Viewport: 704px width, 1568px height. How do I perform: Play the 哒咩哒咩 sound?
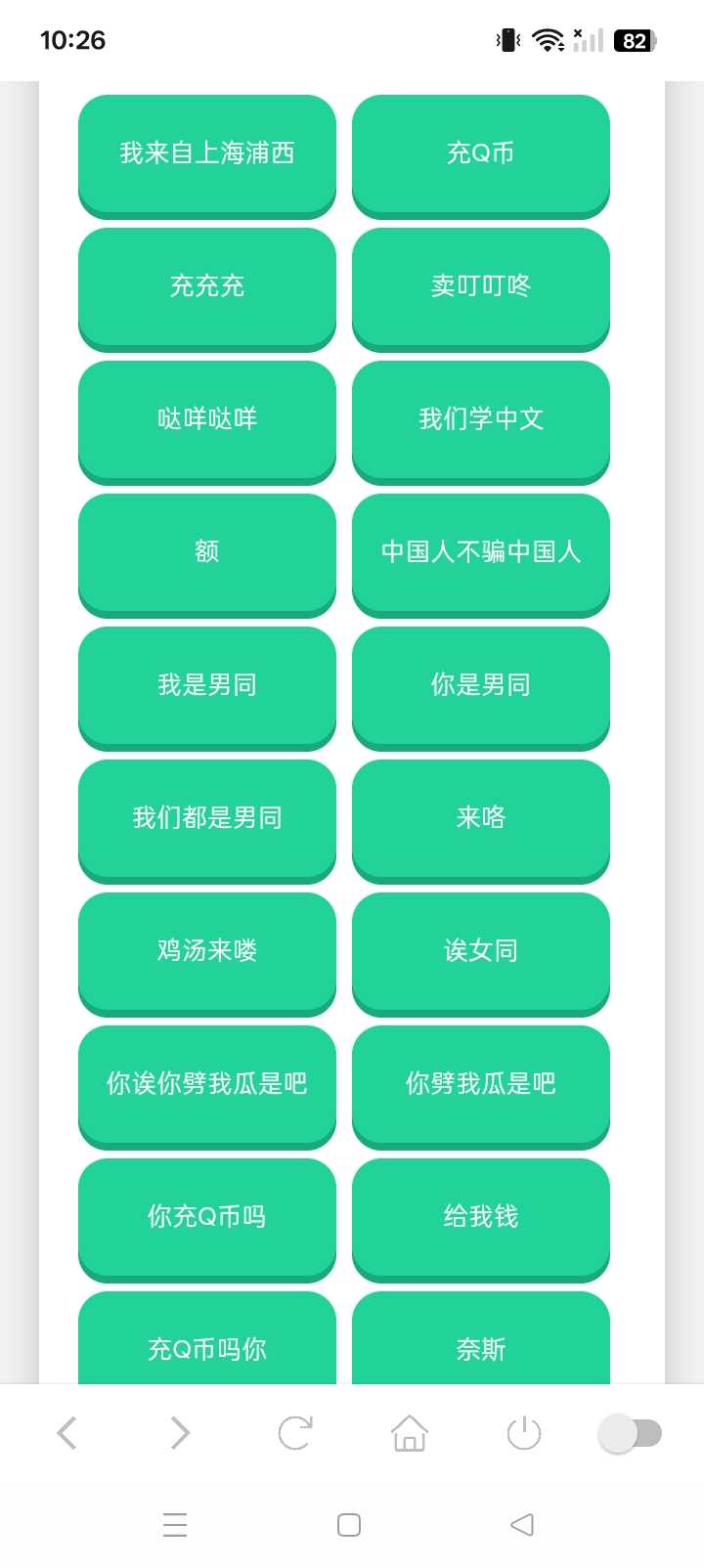coord(207,419)
